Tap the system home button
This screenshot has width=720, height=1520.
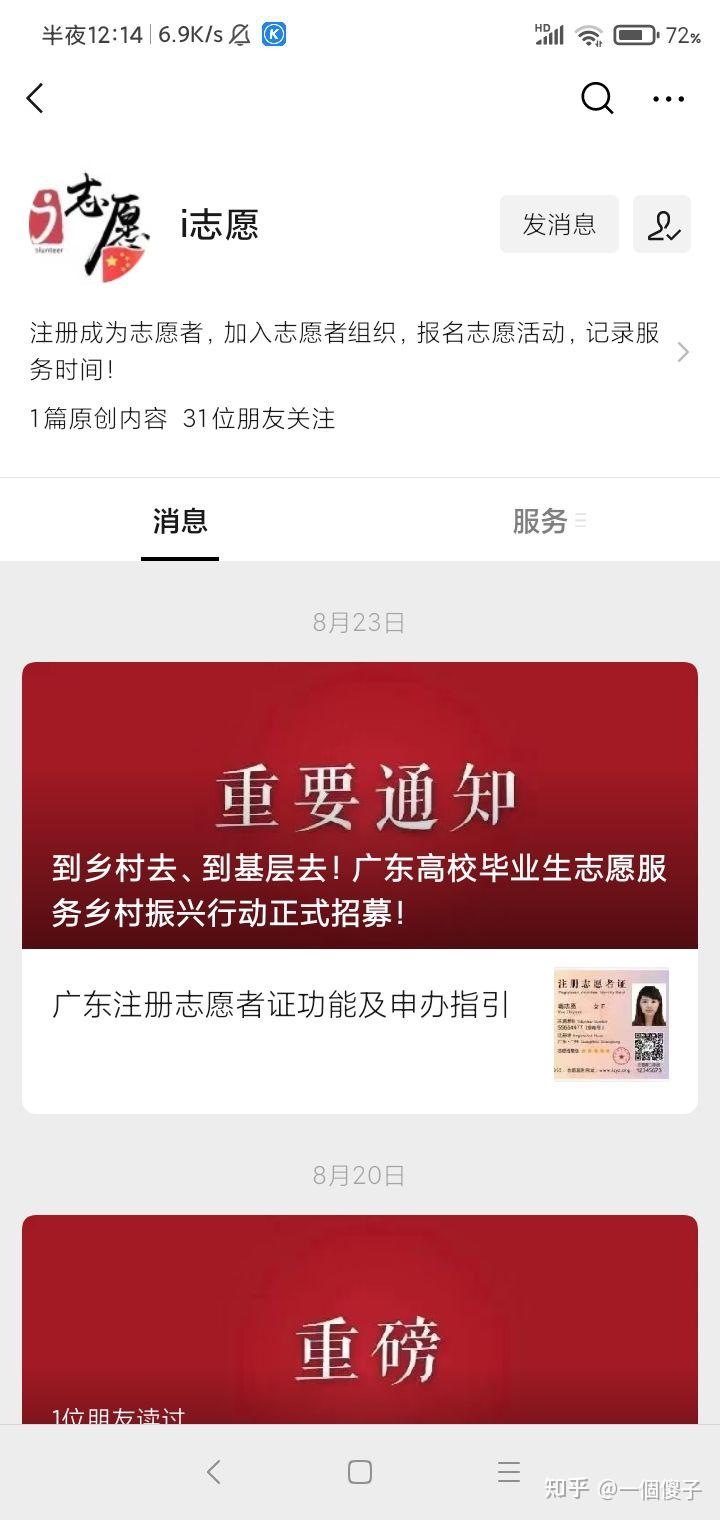tap(360, 1472)
